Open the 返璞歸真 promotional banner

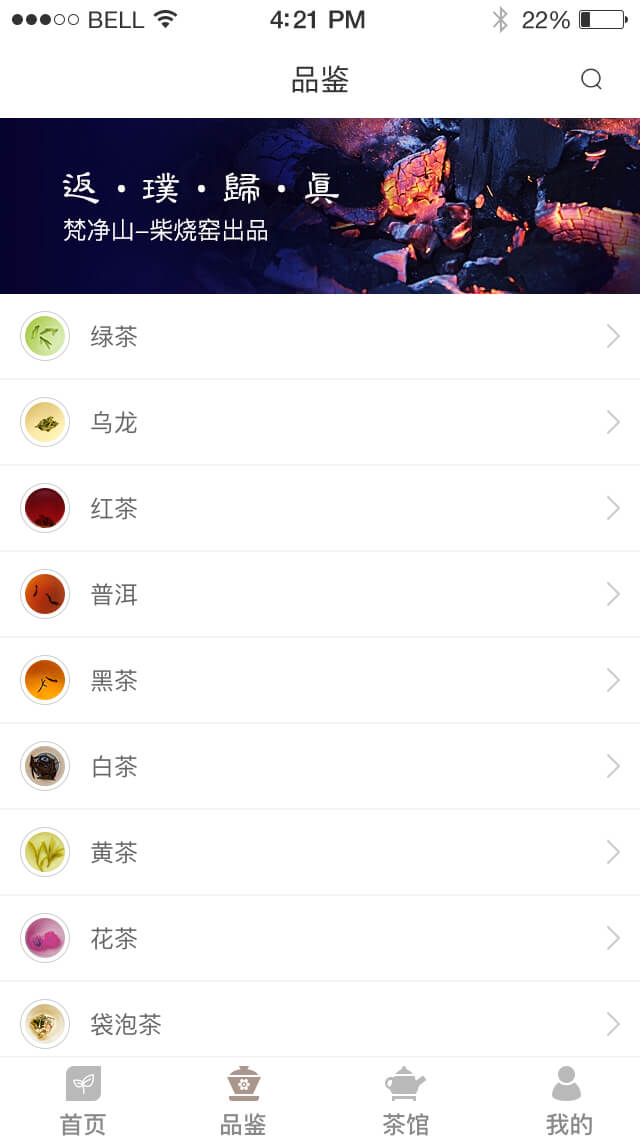(x=320, y=206)
